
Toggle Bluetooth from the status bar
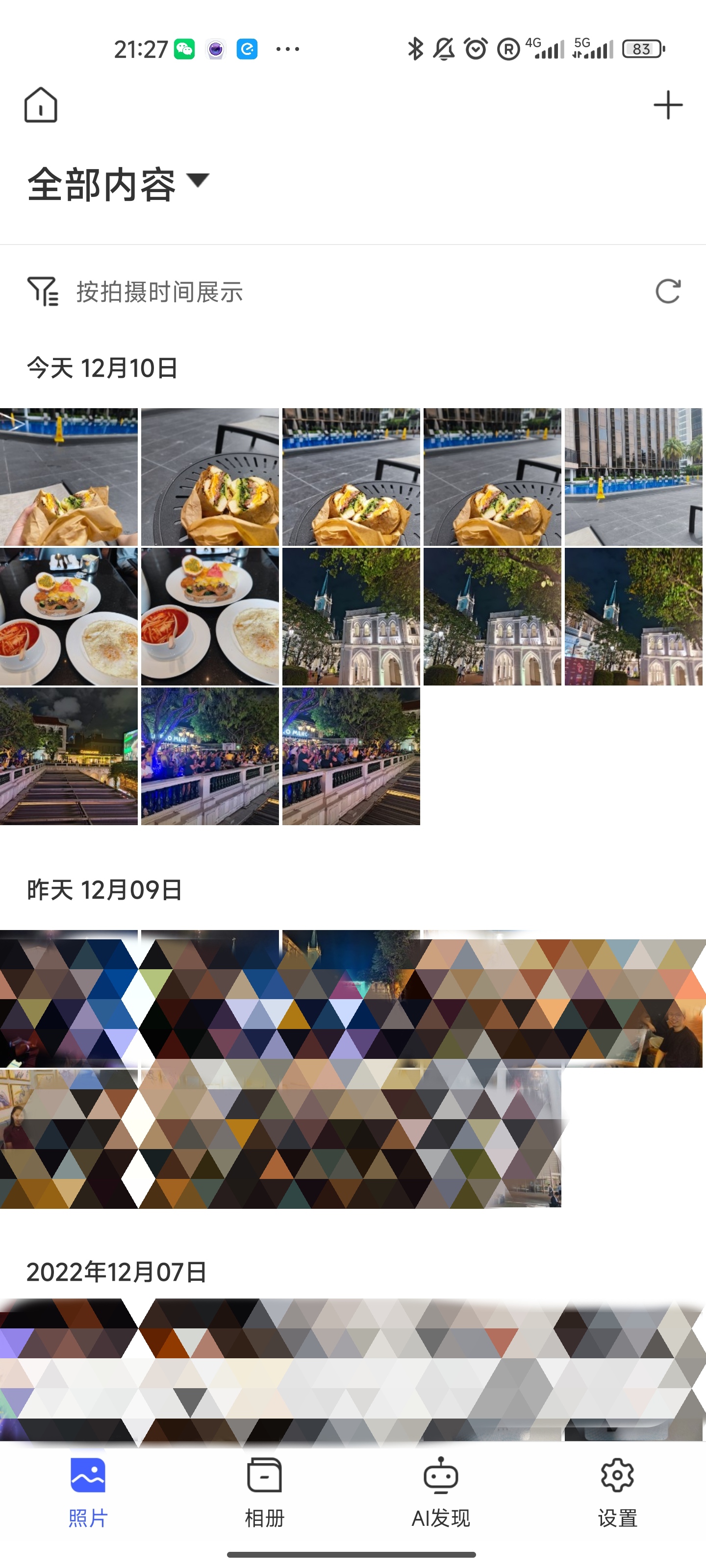pos(416,49)
